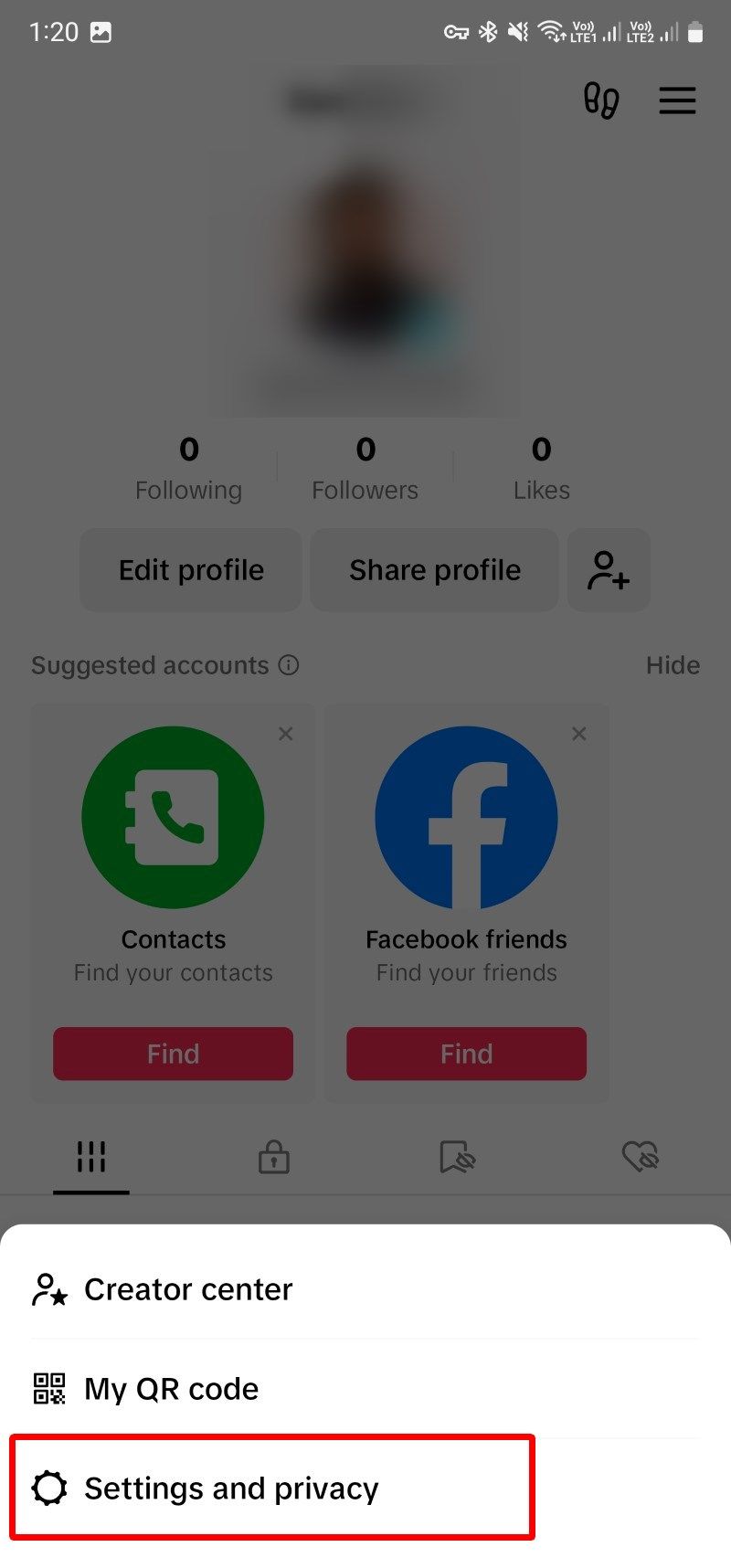Tap the add friends icon
Image resolution: width=731 pixels, height=1568 pixels.
tap(609, 569)
